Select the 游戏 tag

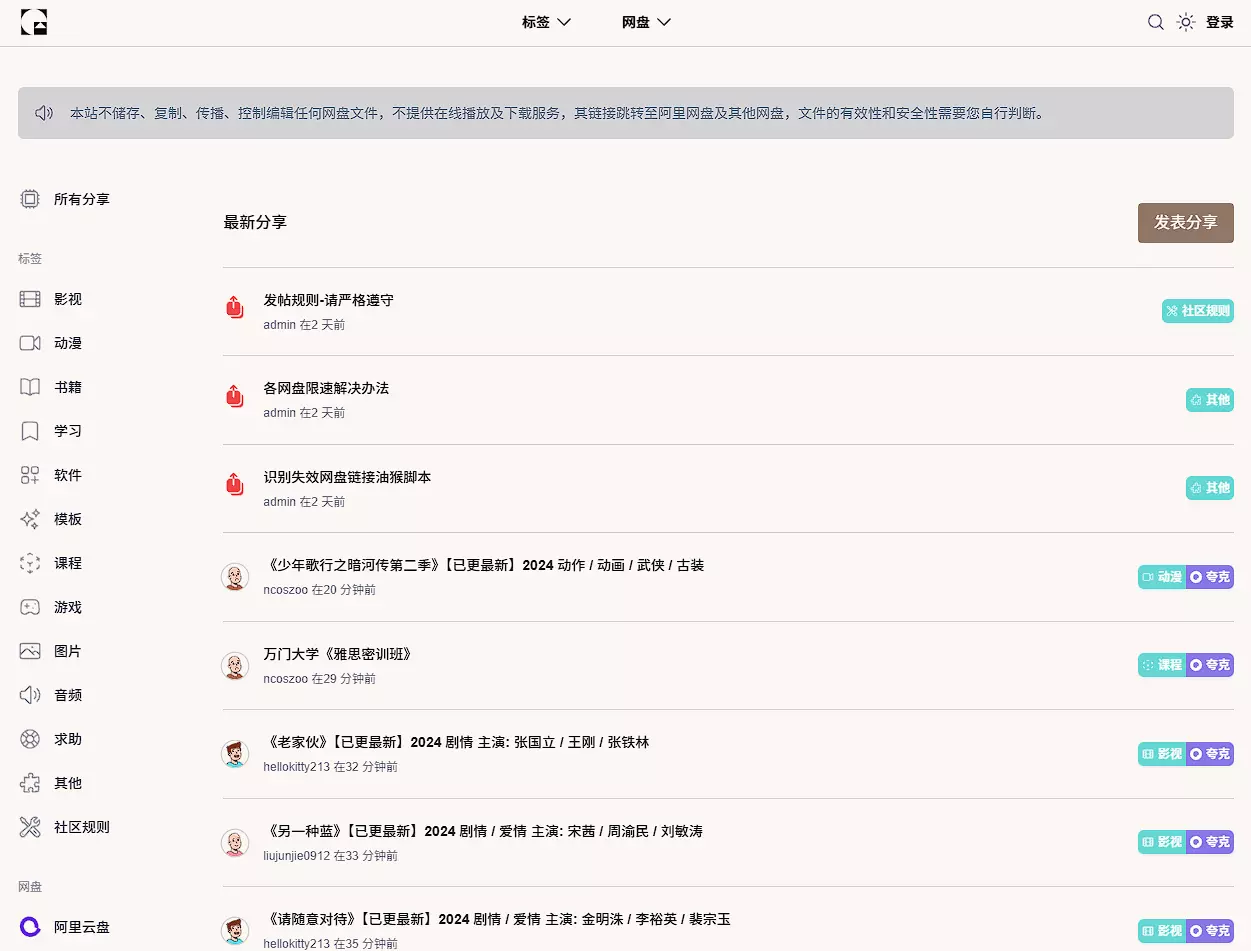67,607
